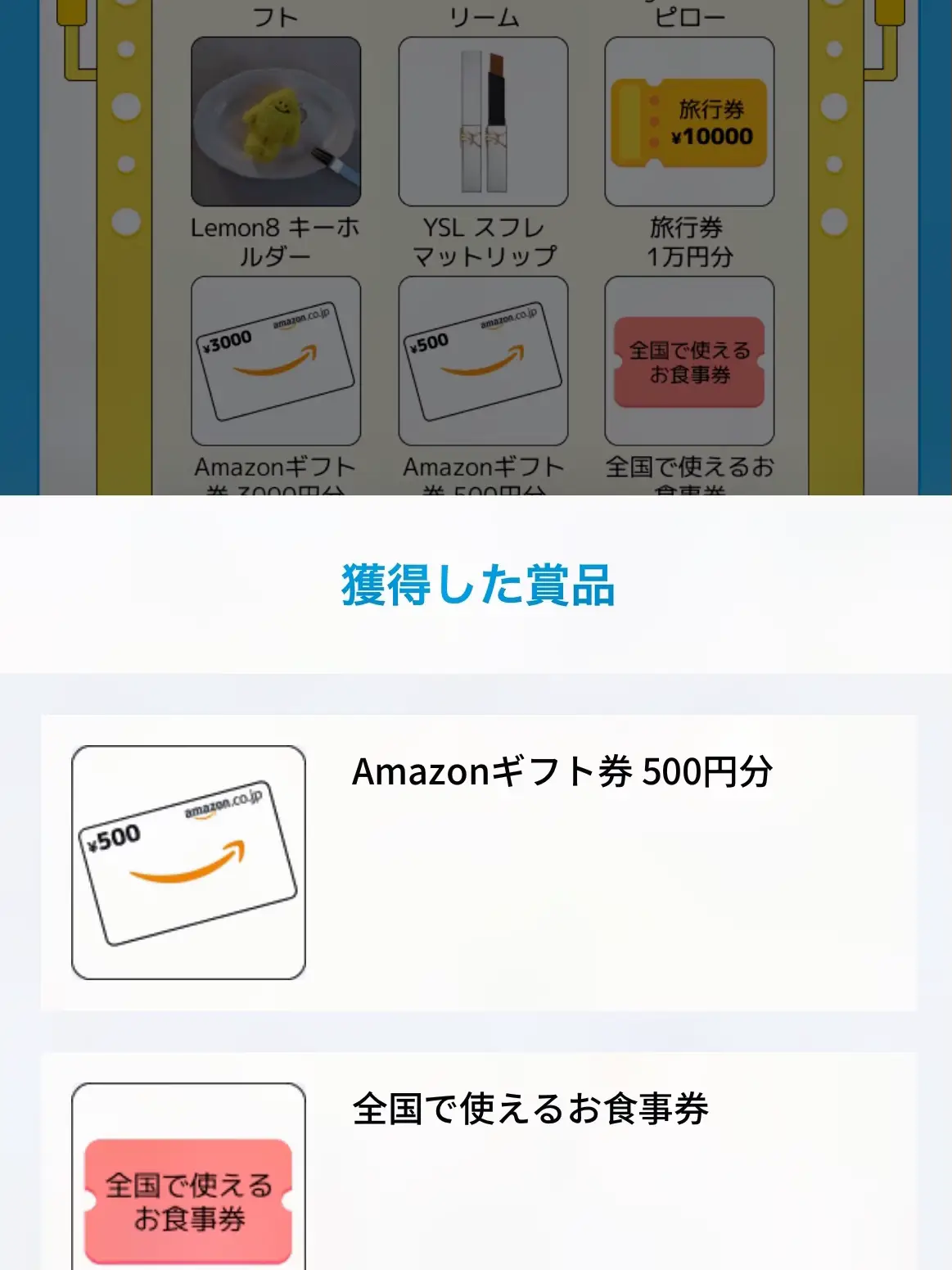Open the won 全国で使えるお食事券 prize
The height and width of the screenshot is (1270, 952).
479,1163
